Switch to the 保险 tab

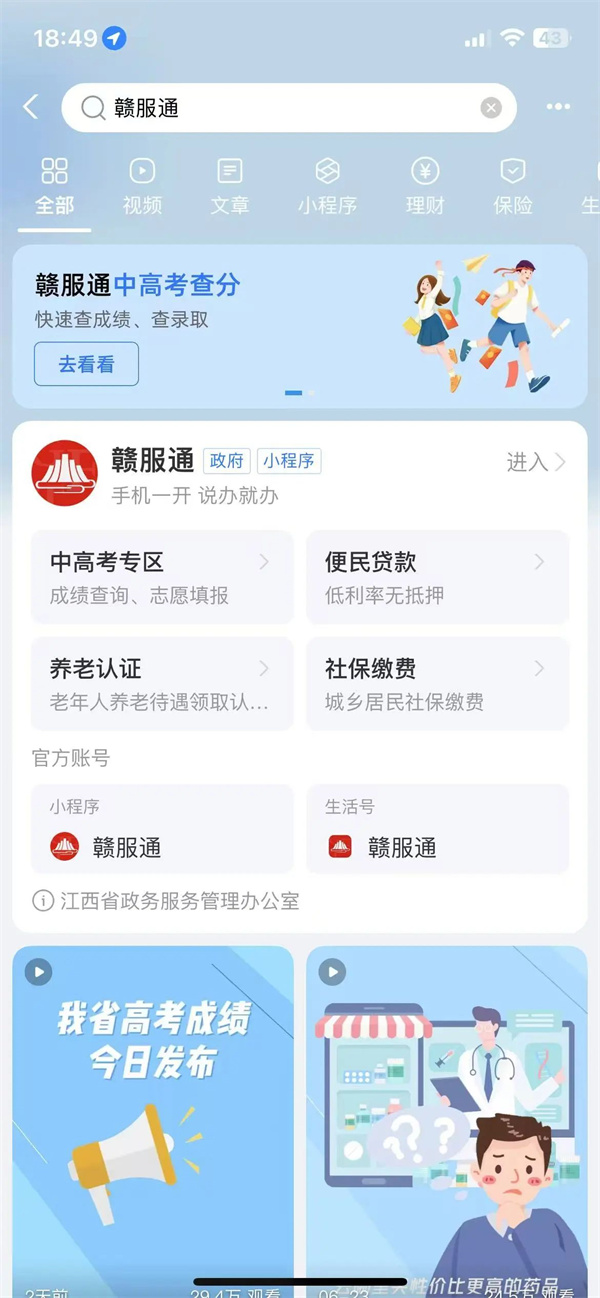click(x=512, y=187)
